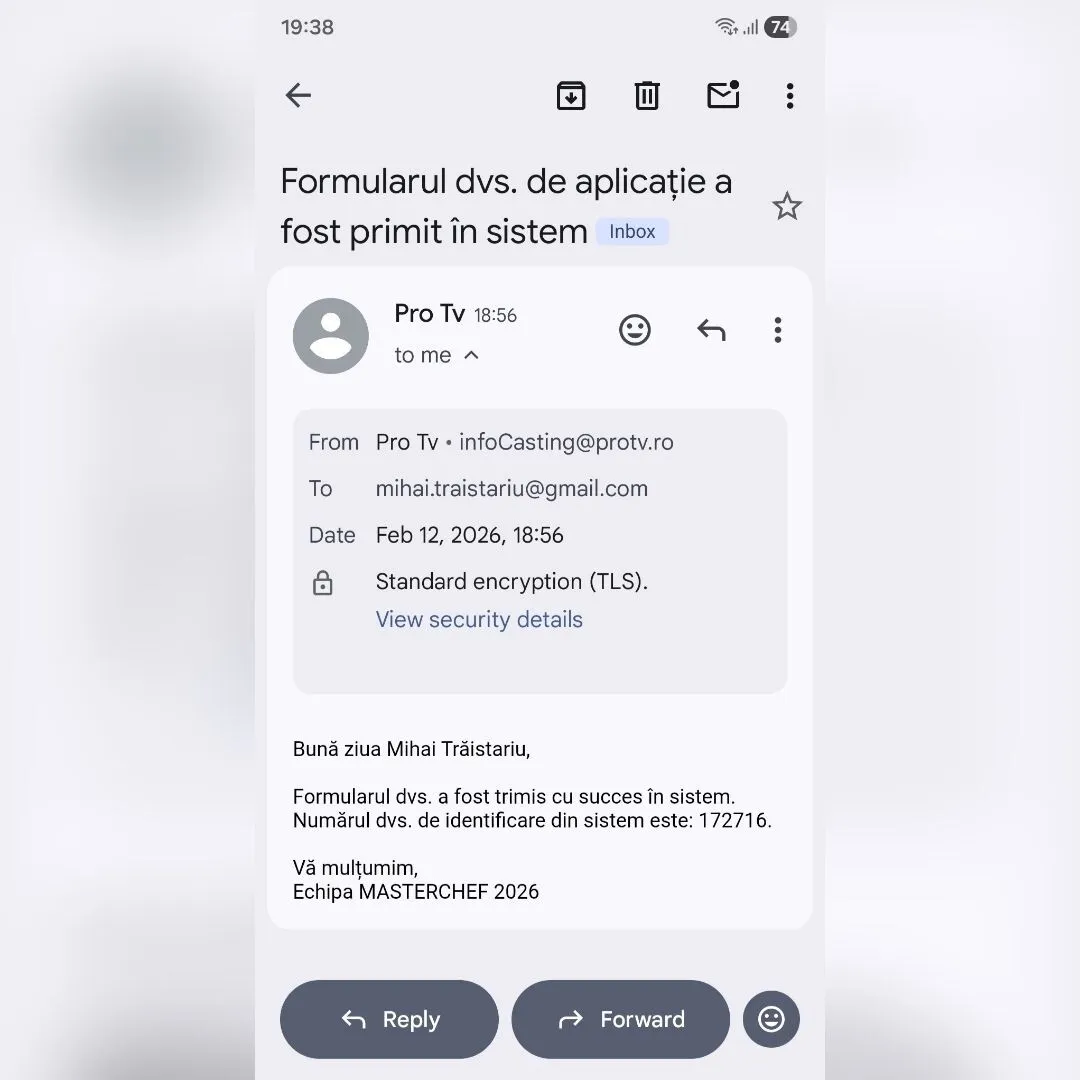Image resolution: width=1080 pixels, height=1080 pixels.
Task: Go back to the inbox
Action: click(298, 95)
